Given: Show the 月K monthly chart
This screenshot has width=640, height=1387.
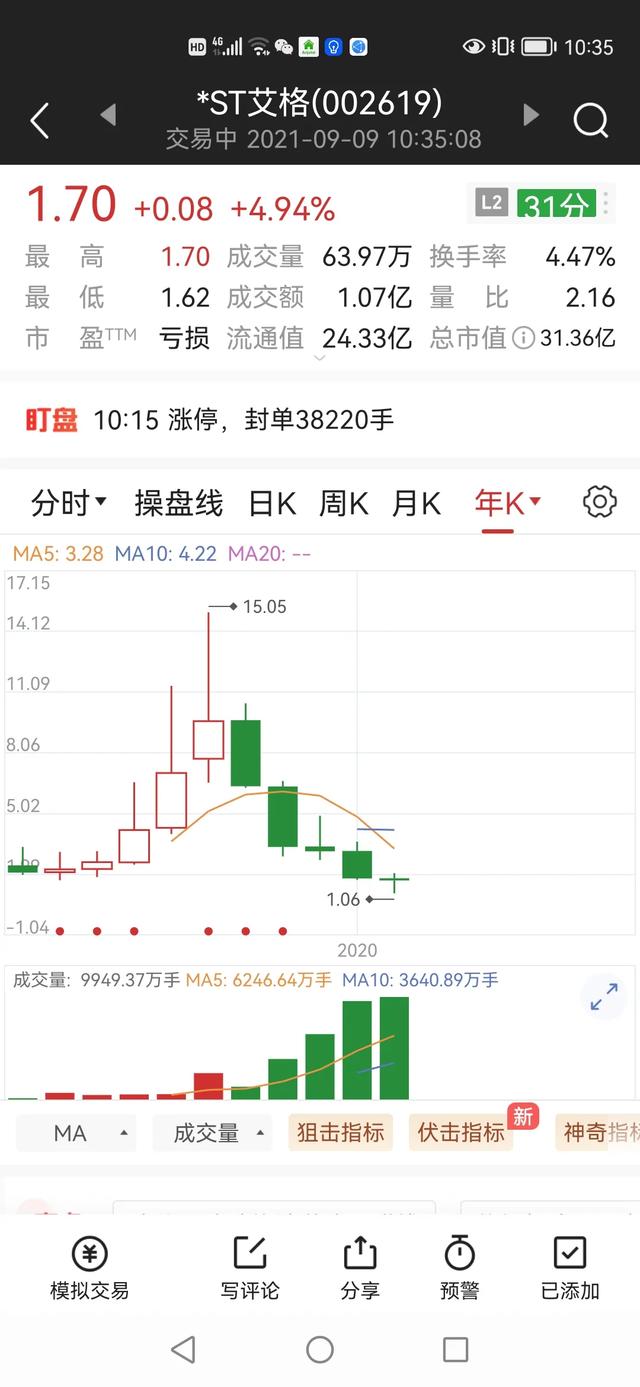Looking at the screenshot, I should (x=416, y=502).
